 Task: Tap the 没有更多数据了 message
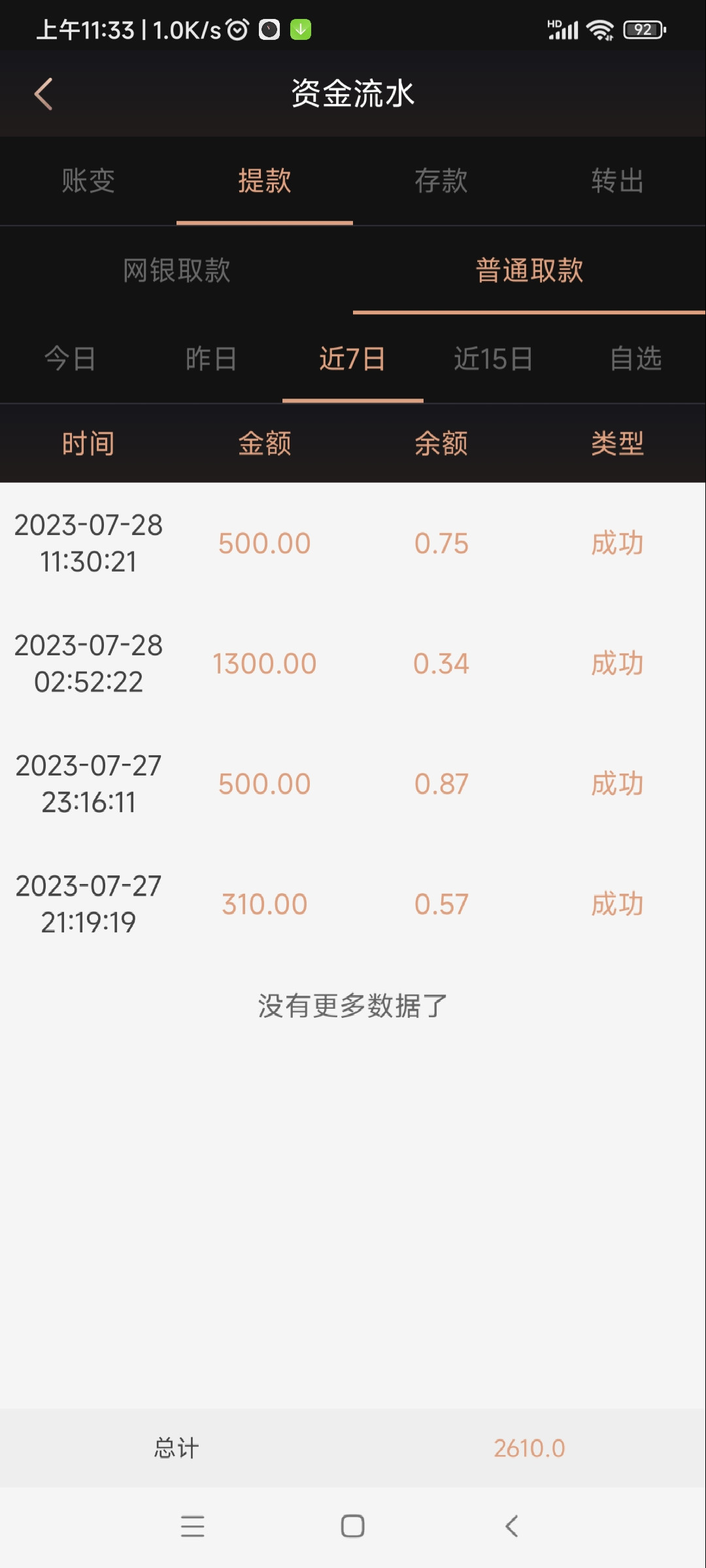(x=352, y=1007)
